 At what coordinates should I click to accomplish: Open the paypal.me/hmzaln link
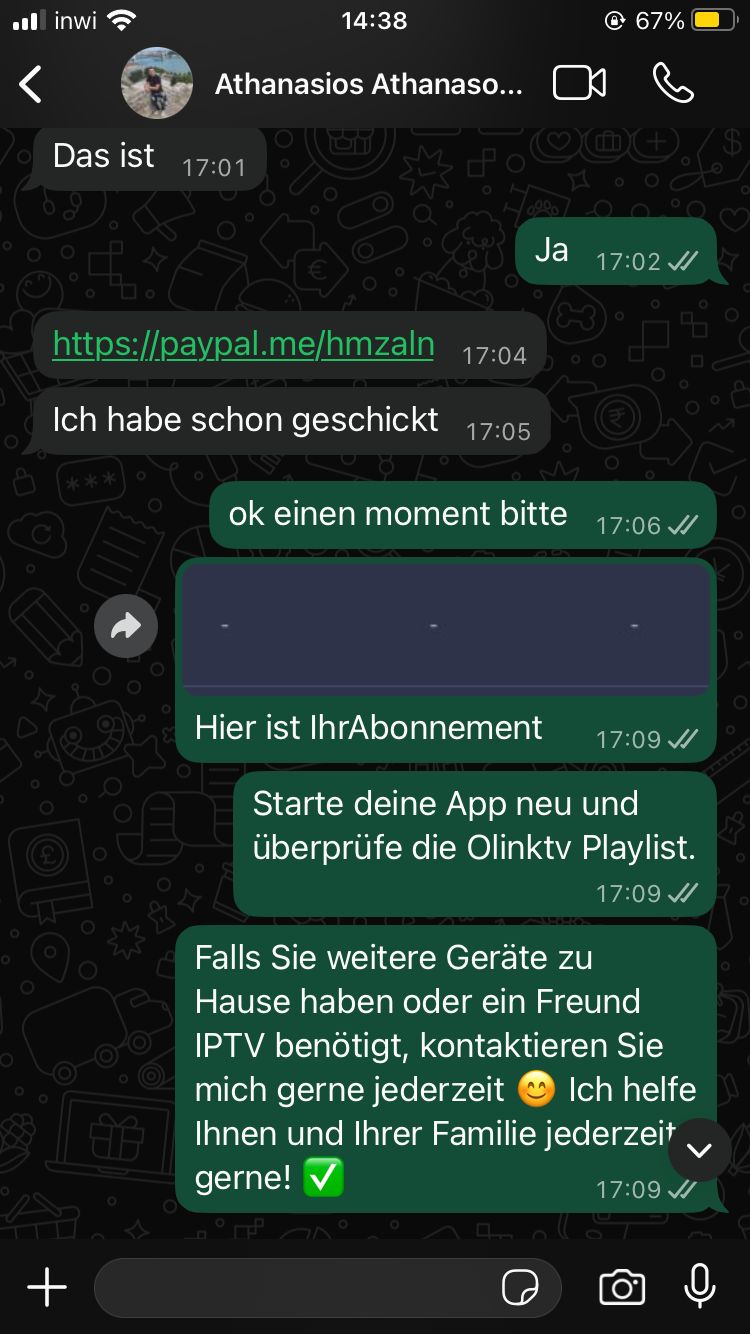tap(243, 344)
